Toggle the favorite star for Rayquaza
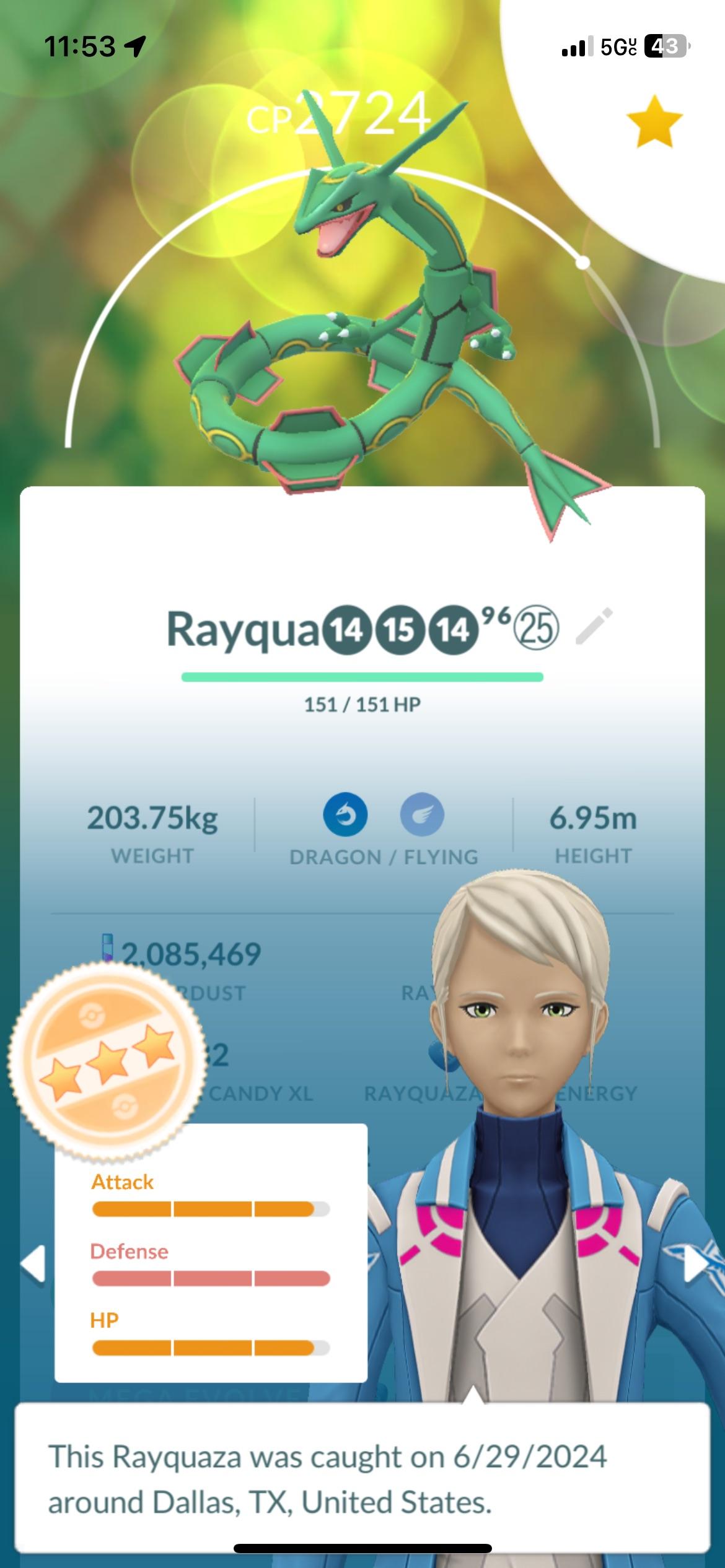The width and height of the screenshot is (725, 1568). point(654,121)
